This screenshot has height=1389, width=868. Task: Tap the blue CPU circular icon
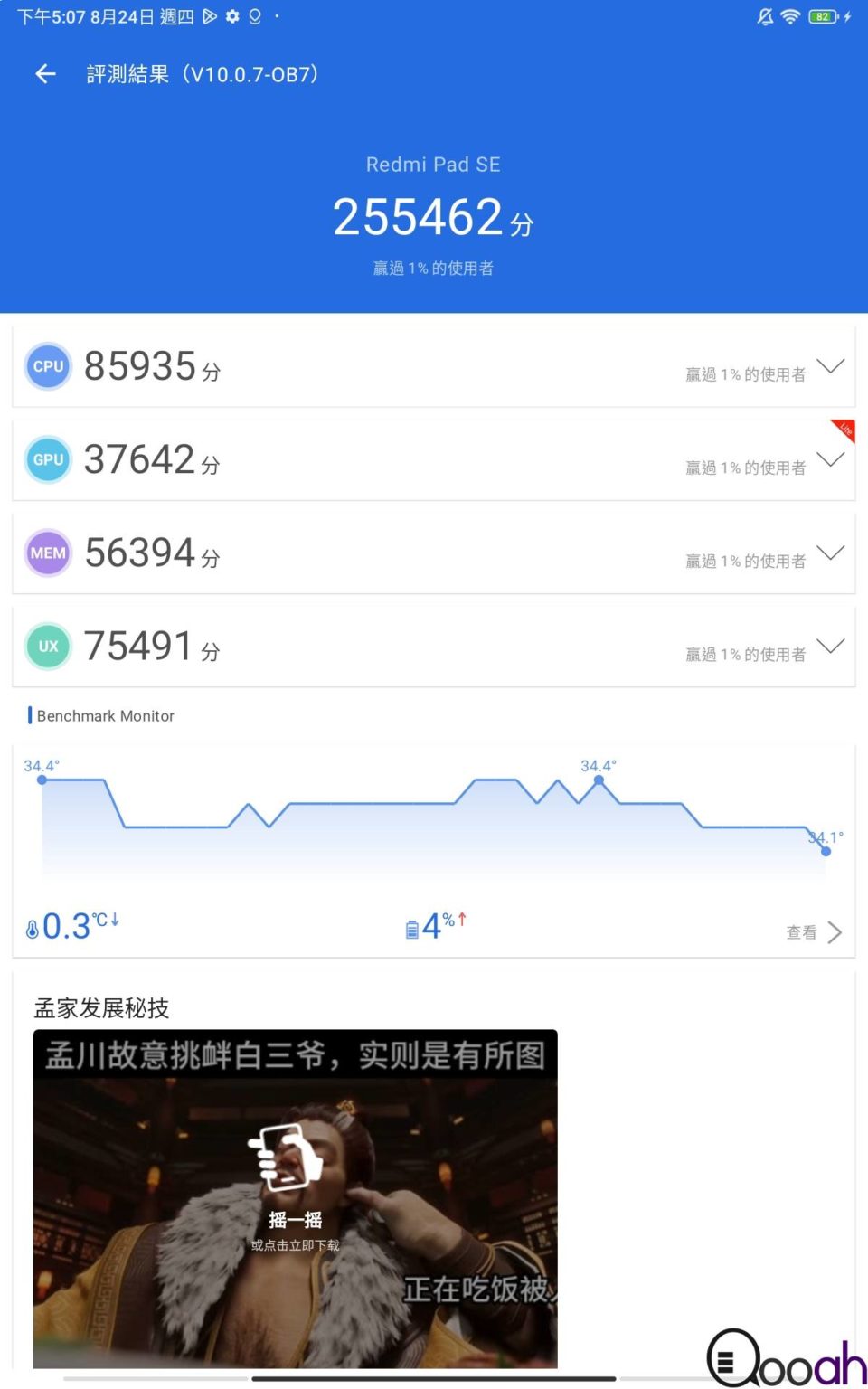[x=47, y=366]
